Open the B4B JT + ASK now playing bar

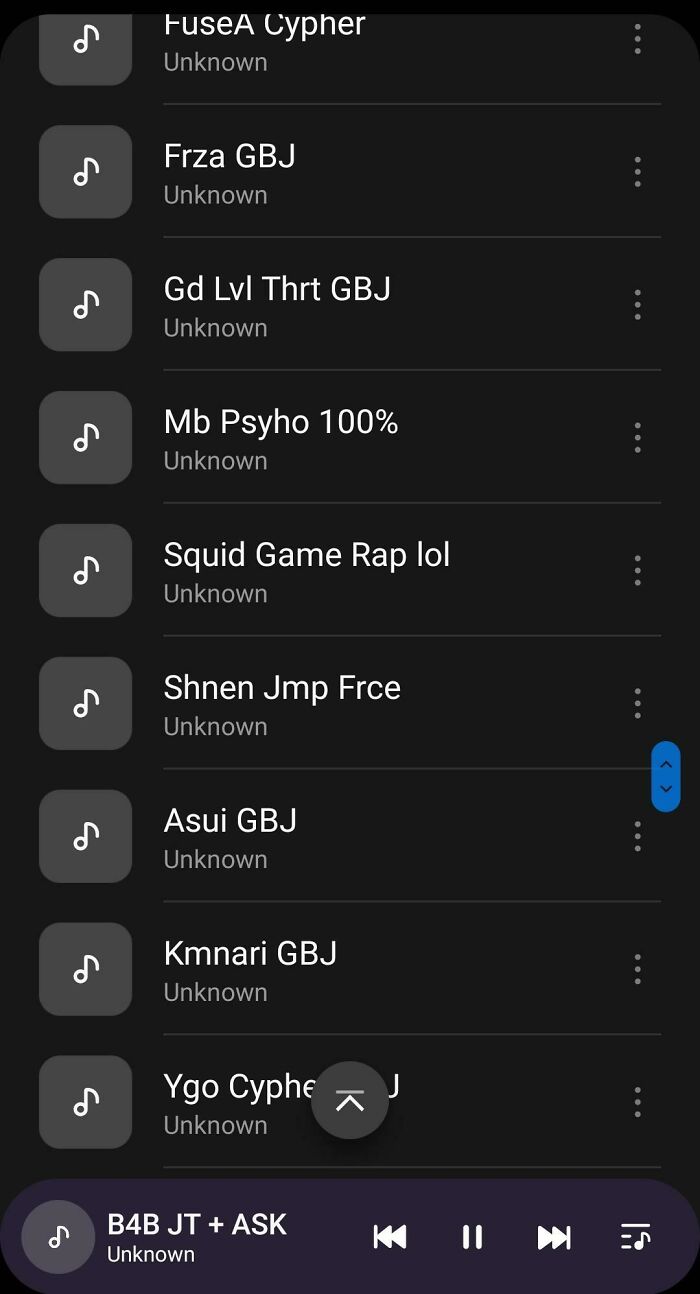tap(197, 1237)
